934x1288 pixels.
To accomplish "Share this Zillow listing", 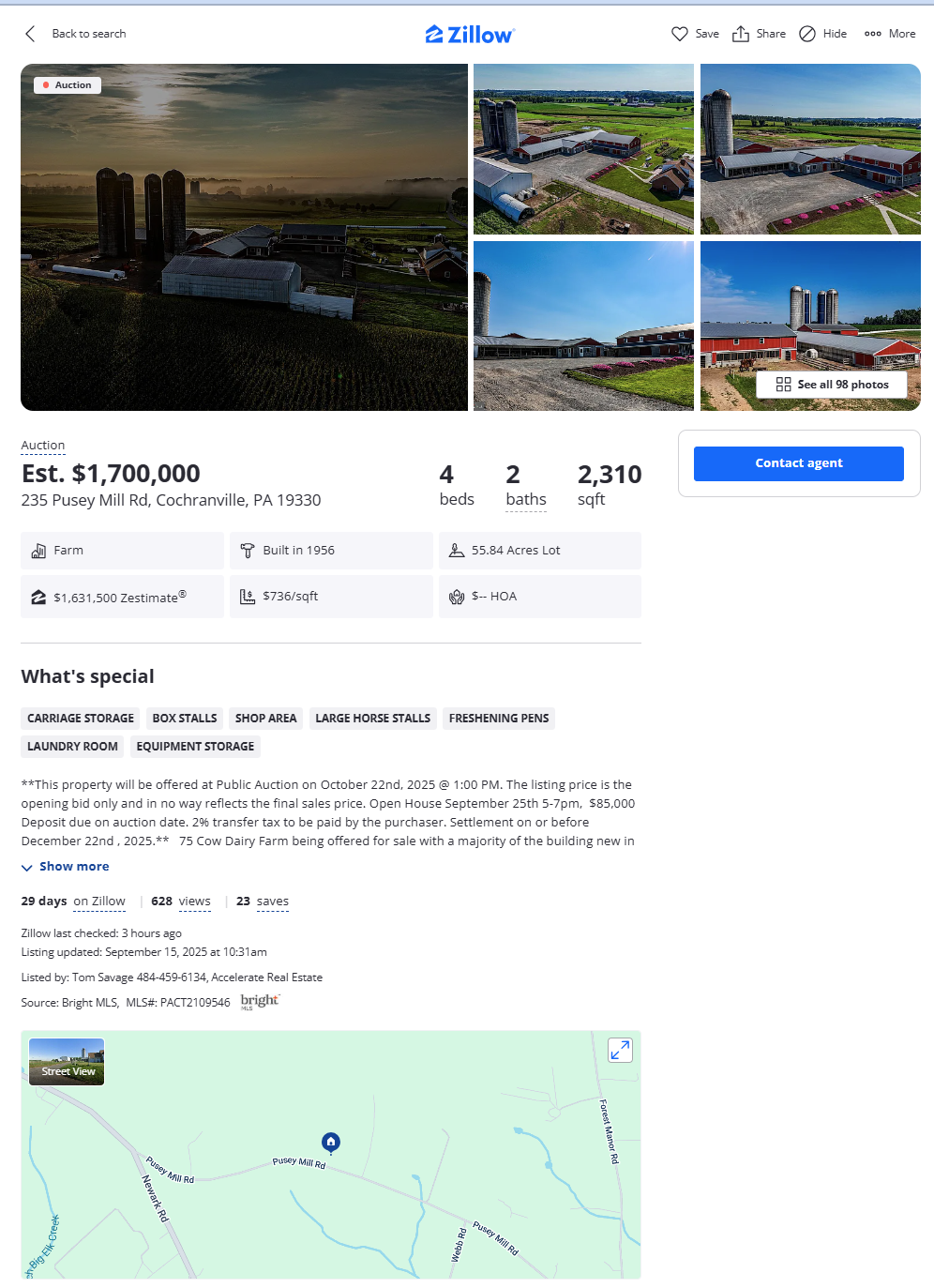I will [759, 34].
